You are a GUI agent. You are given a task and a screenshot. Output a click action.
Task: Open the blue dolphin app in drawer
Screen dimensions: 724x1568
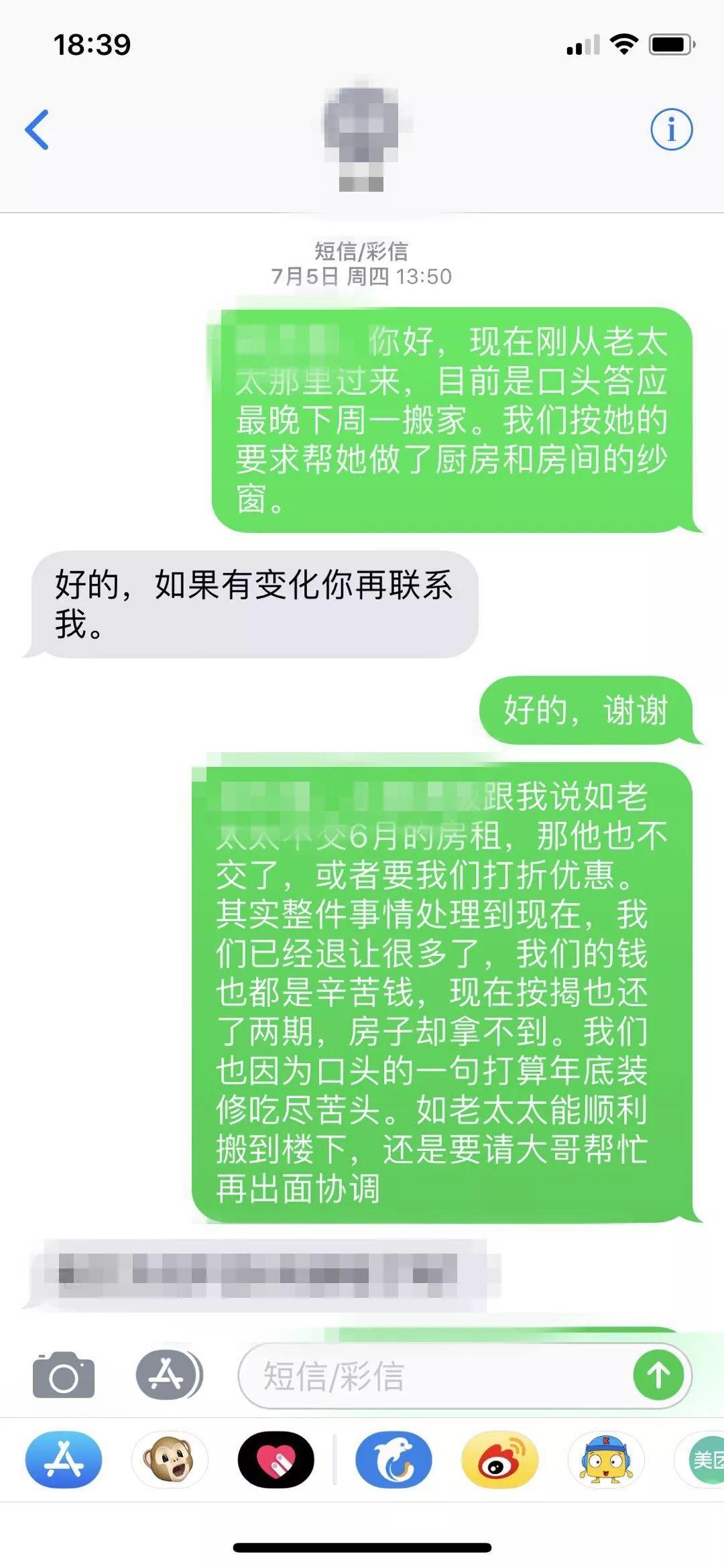click(394, 1459)
